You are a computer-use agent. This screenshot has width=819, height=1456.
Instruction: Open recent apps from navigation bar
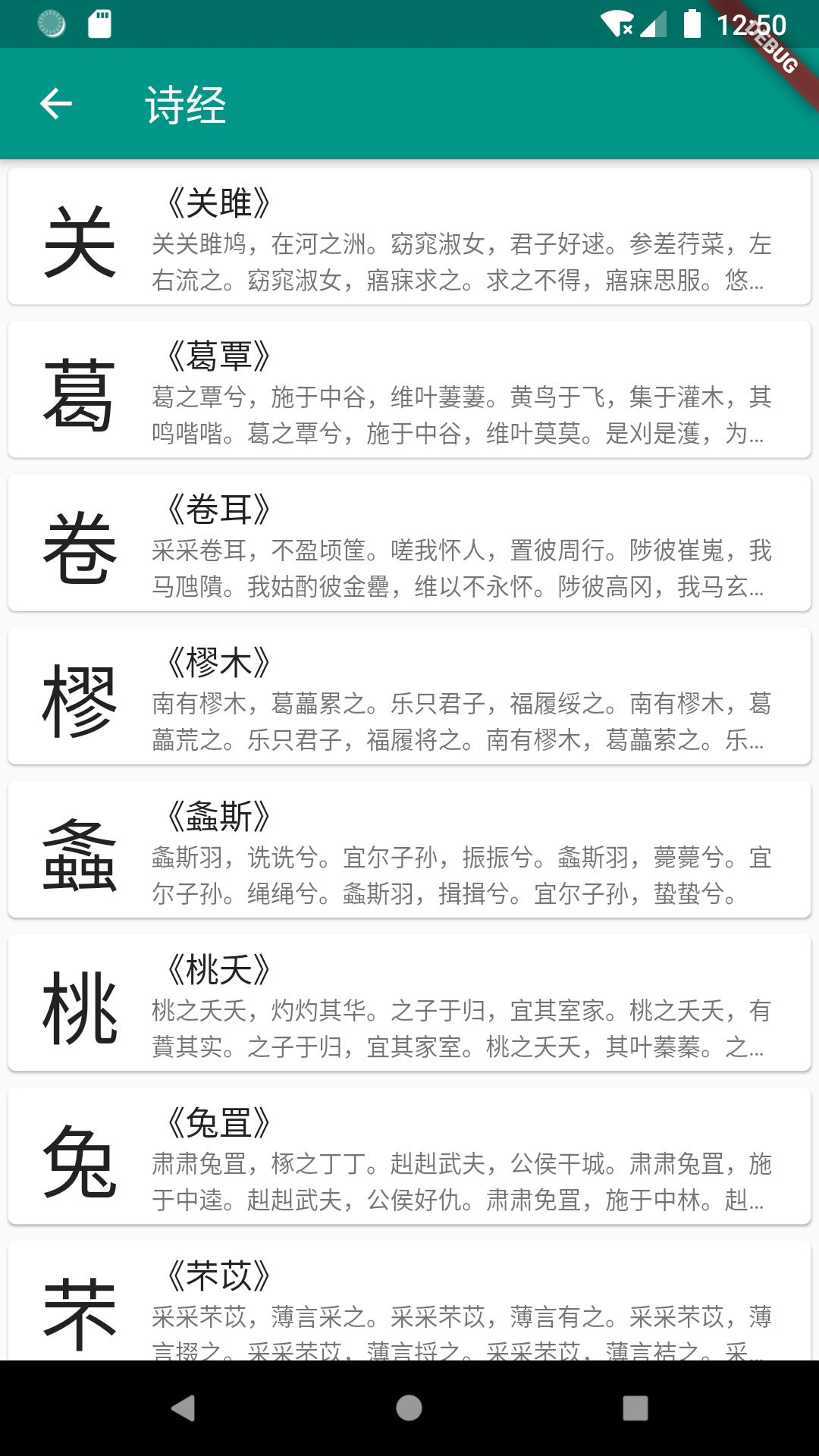click(635, 1408)
